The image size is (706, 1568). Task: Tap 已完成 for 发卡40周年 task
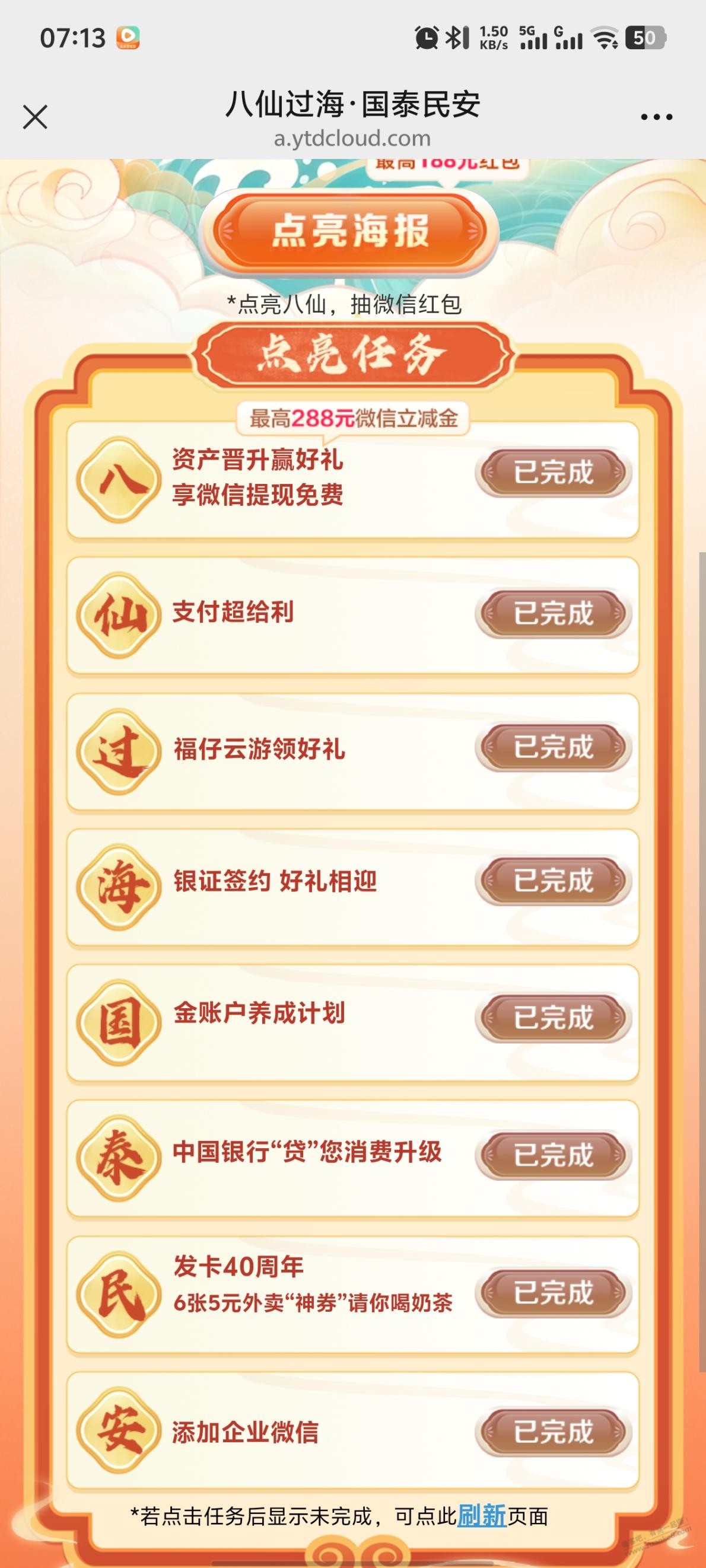point(553,1292)
